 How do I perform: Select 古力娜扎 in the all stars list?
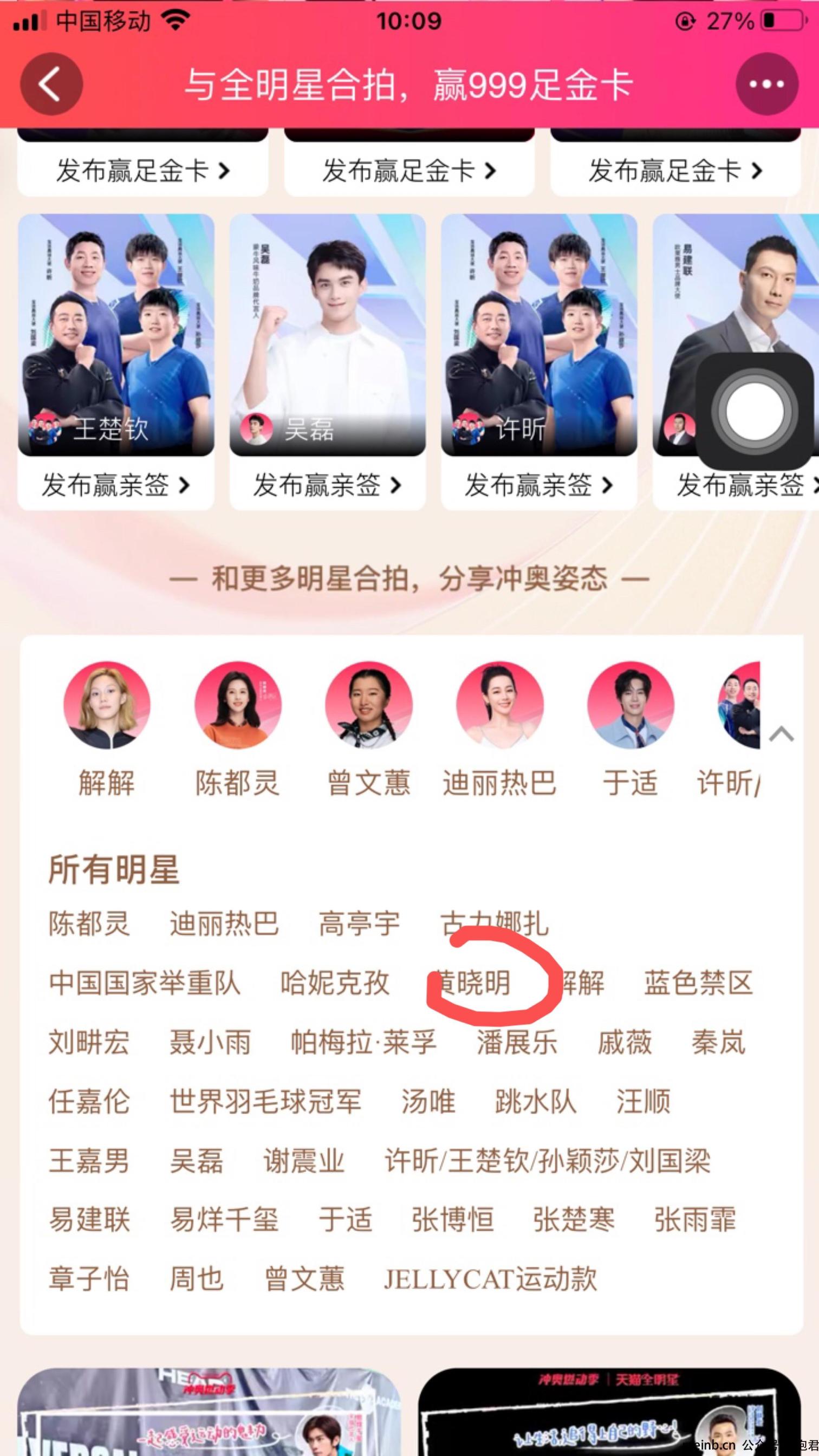tap(494, 924)
